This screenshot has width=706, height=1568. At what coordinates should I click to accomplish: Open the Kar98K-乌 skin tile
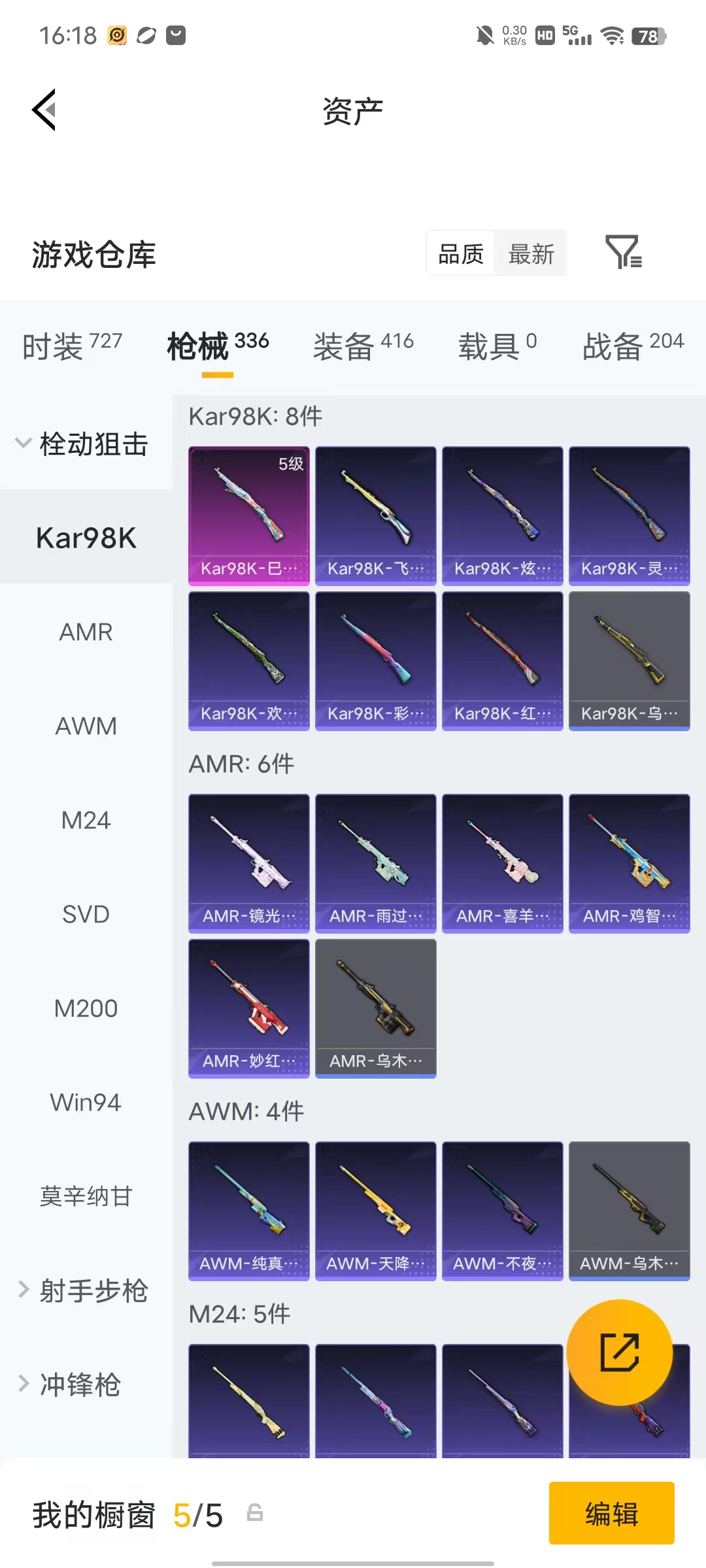pos(630,661)
